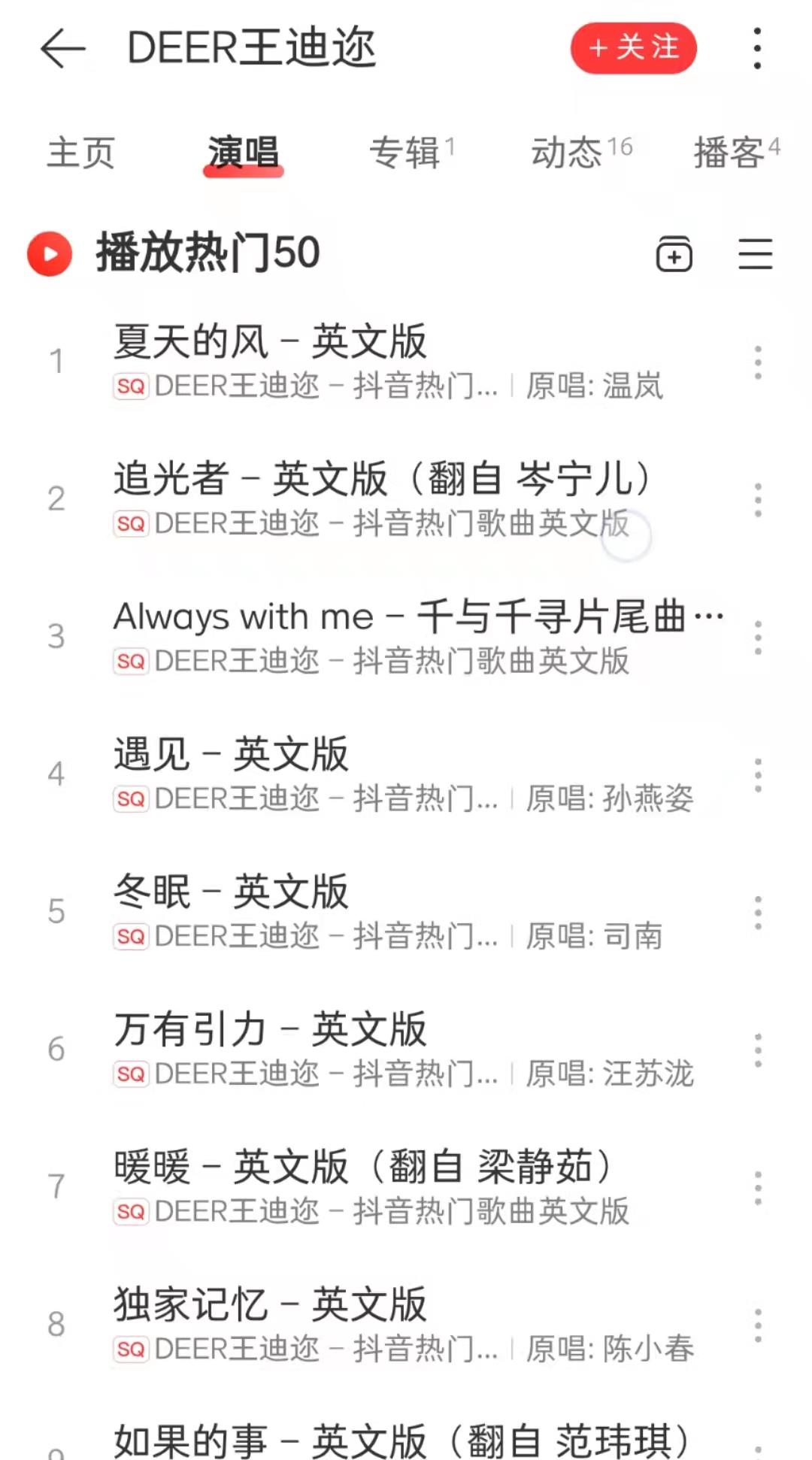Open more options for 独家记忆
Image resolution: width=812 pixels, height=1460 pixels.
[x=757, y=1323]
